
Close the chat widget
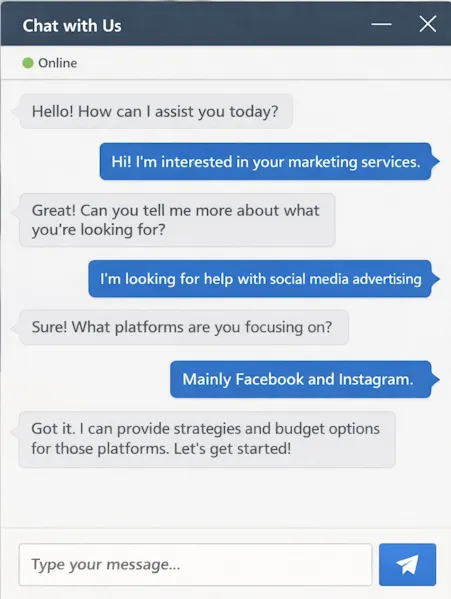427,24
